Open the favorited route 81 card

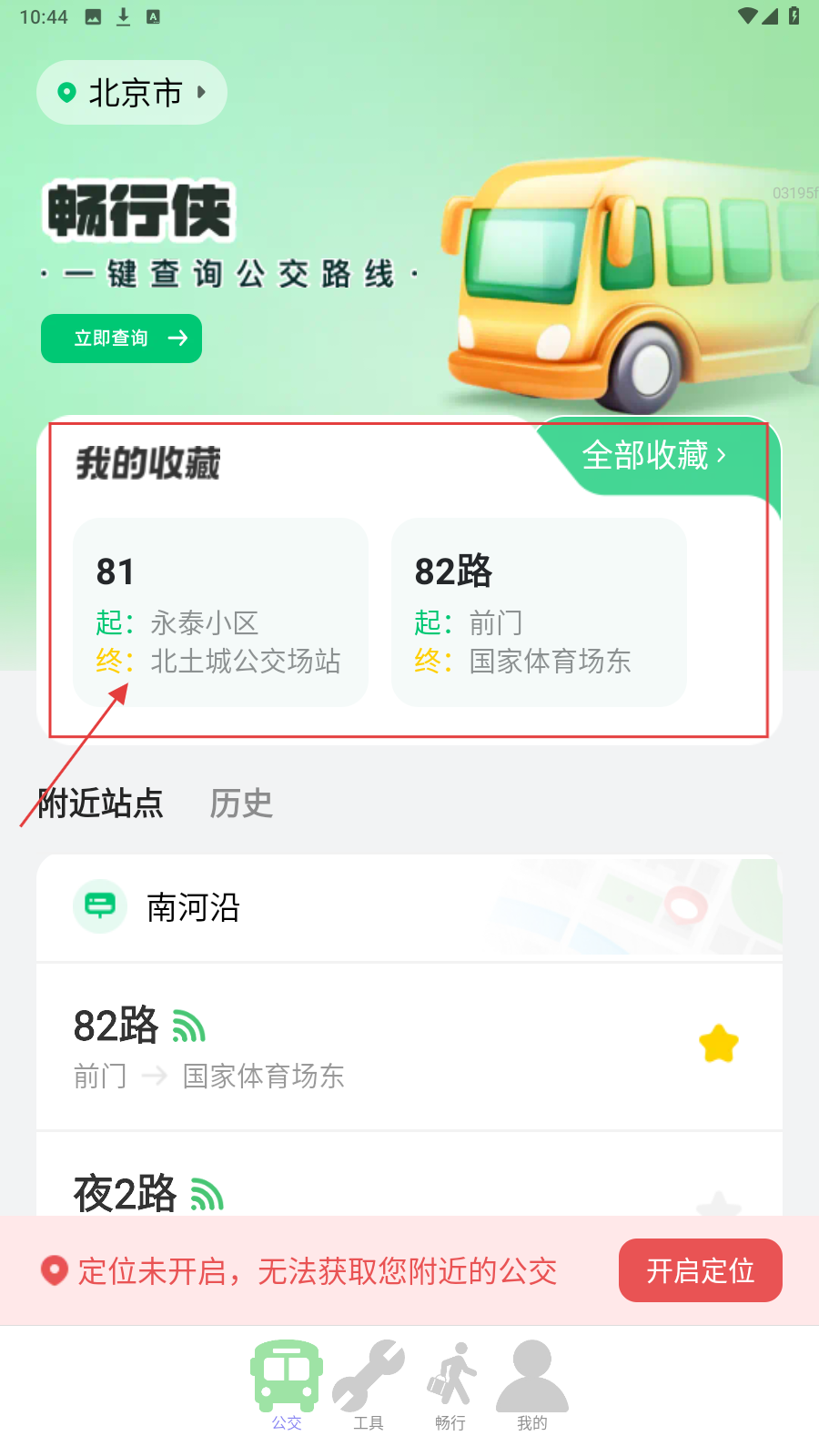pyautogui.click(x=220, y=612)
